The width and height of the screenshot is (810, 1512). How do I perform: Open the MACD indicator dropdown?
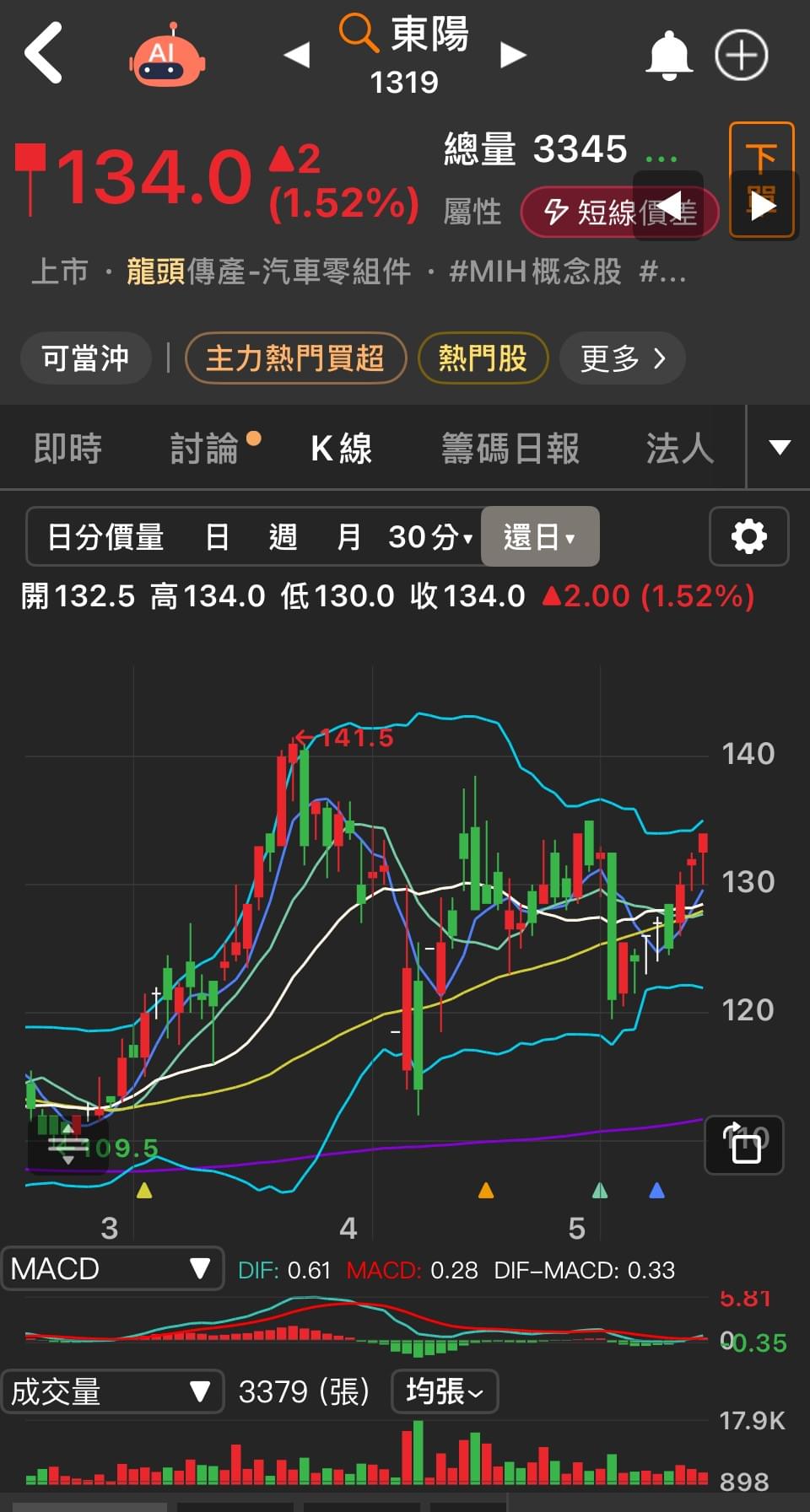[x=111, y=1268]
